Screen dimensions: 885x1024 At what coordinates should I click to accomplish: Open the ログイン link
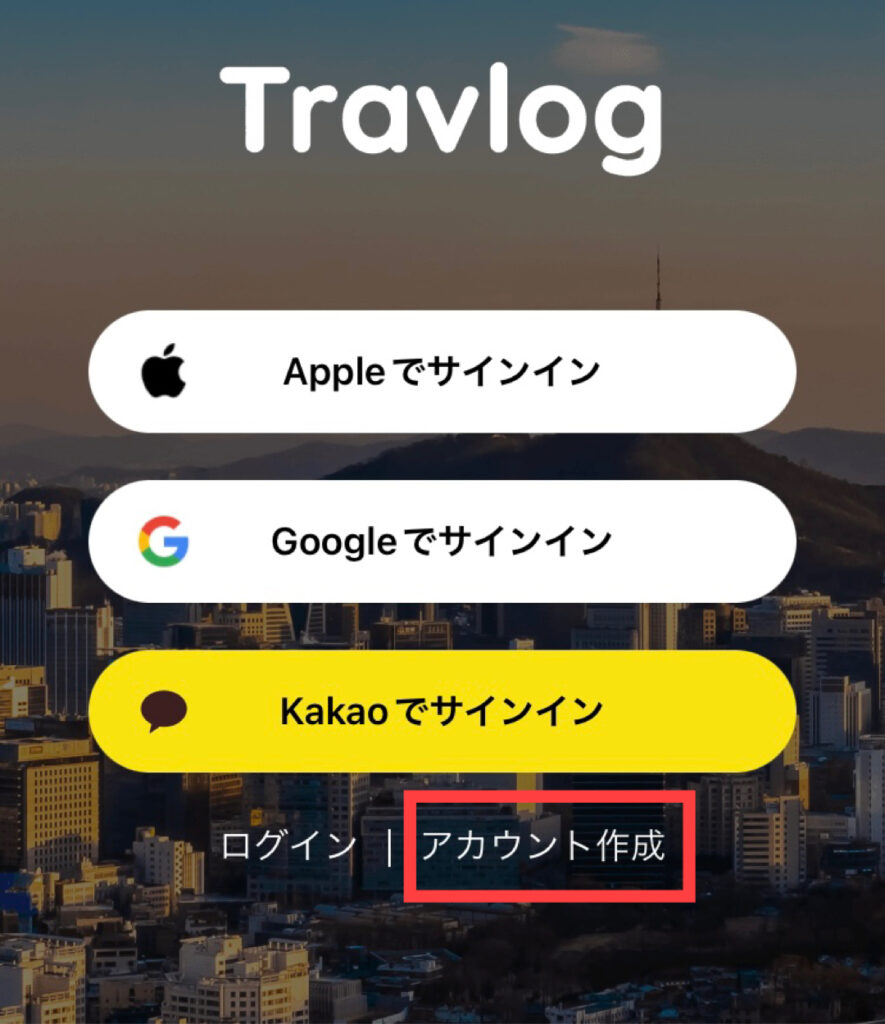[289, 846]
